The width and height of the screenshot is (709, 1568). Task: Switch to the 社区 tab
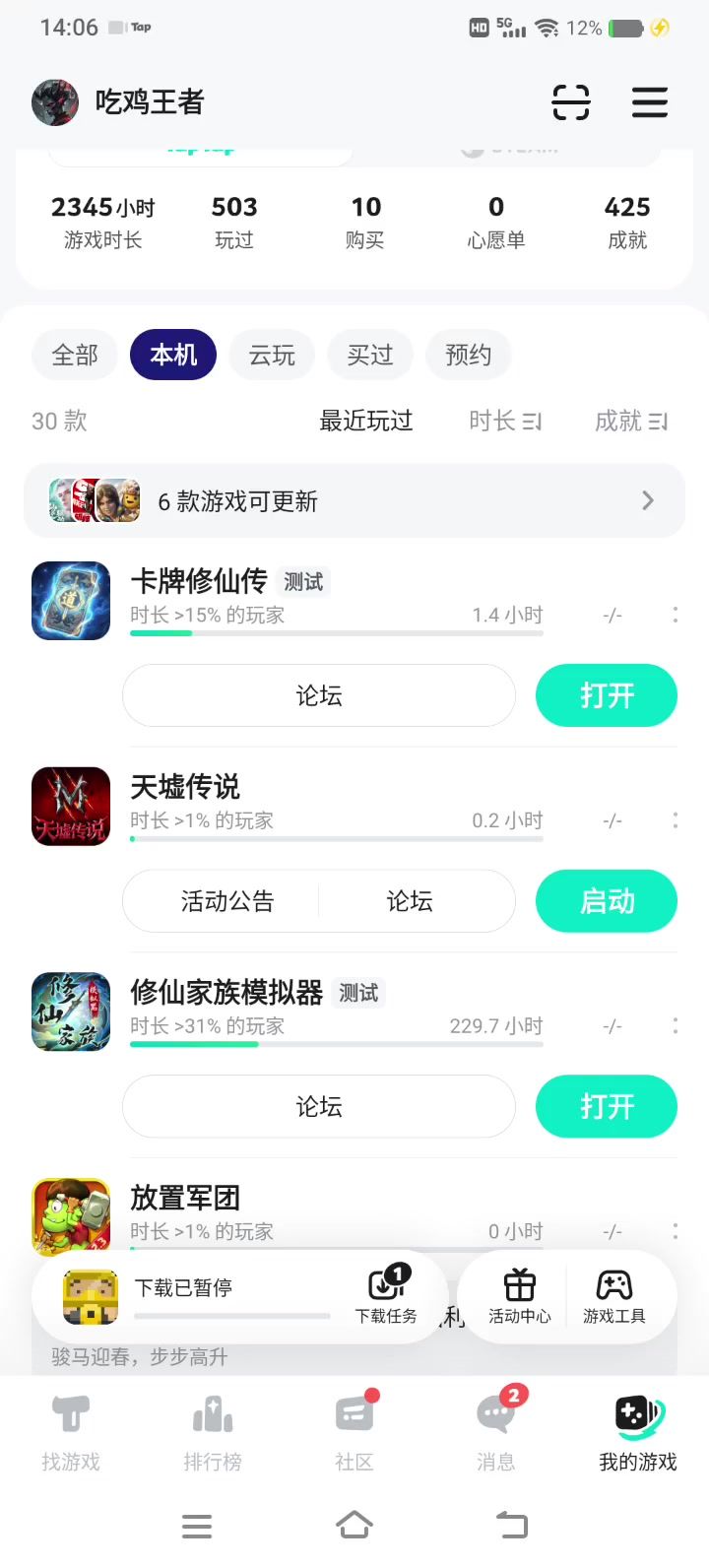(354, 1432)
